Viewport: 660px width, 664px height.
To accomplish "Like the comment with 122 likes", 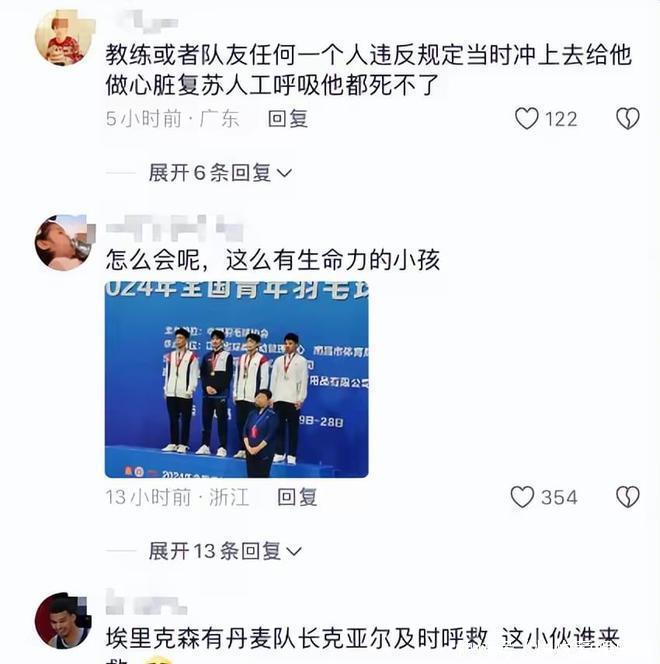I will tap(527, 119).
